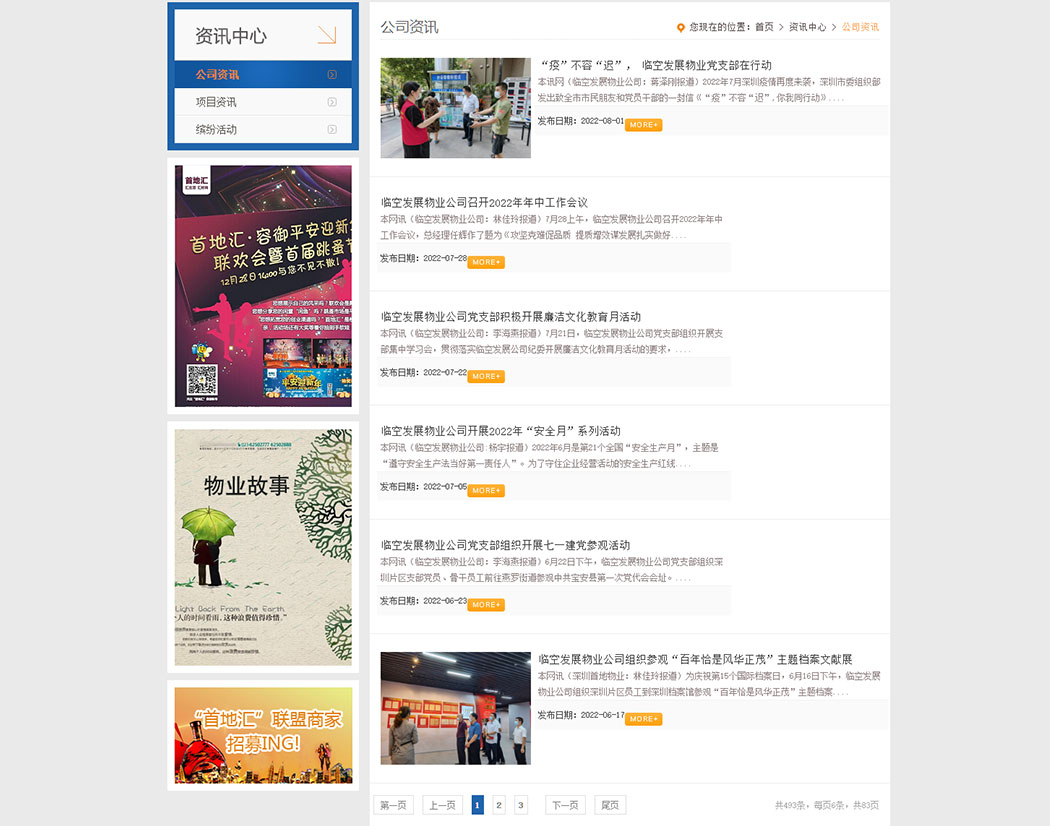1050x826 pixels.
Task: Go to the next page with 下一页
Action: tap(565, 805)
